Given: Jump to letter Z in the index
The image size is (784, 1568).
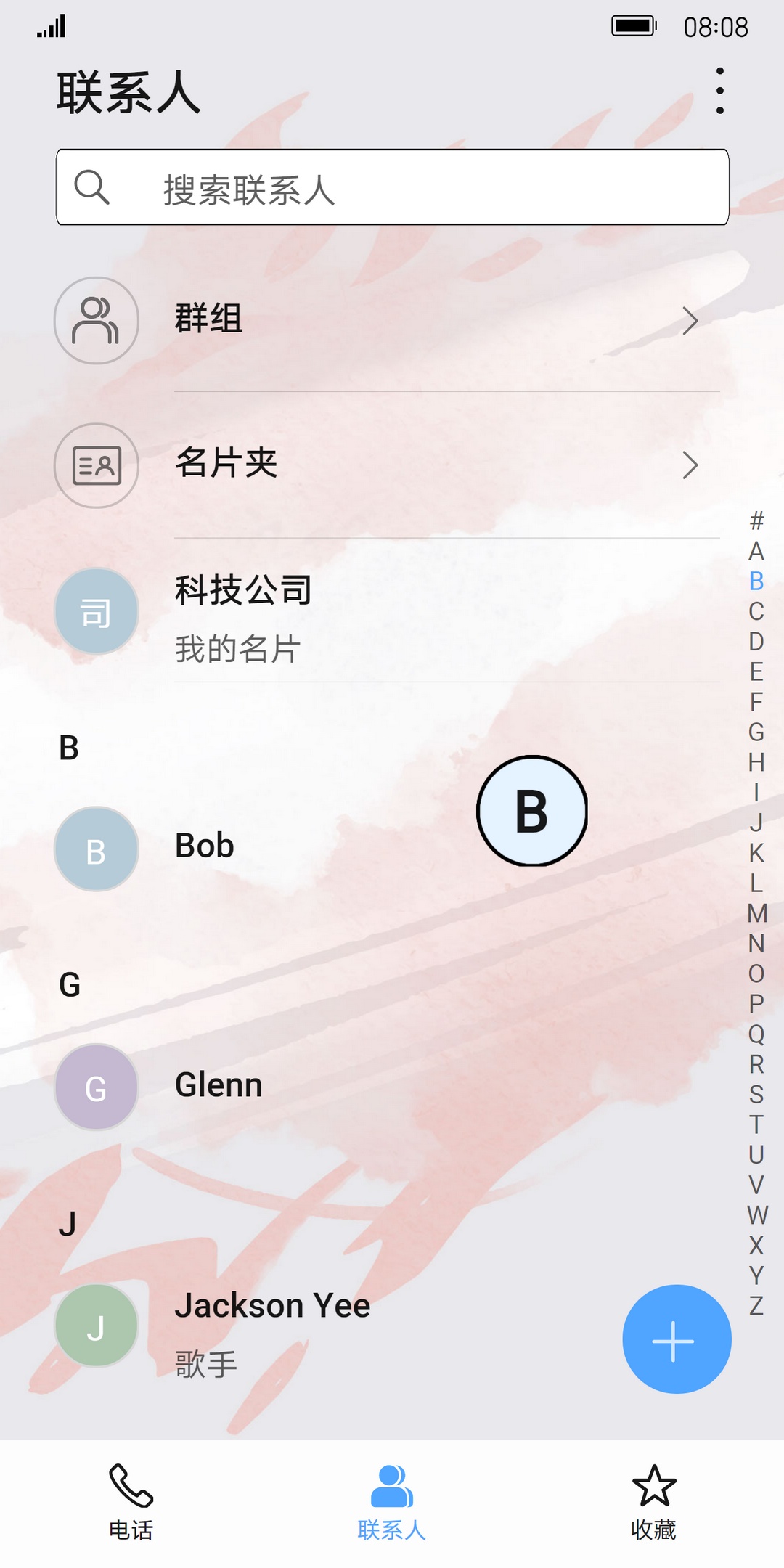Looking at the screenshot, I should click(x=756, y=1305).
